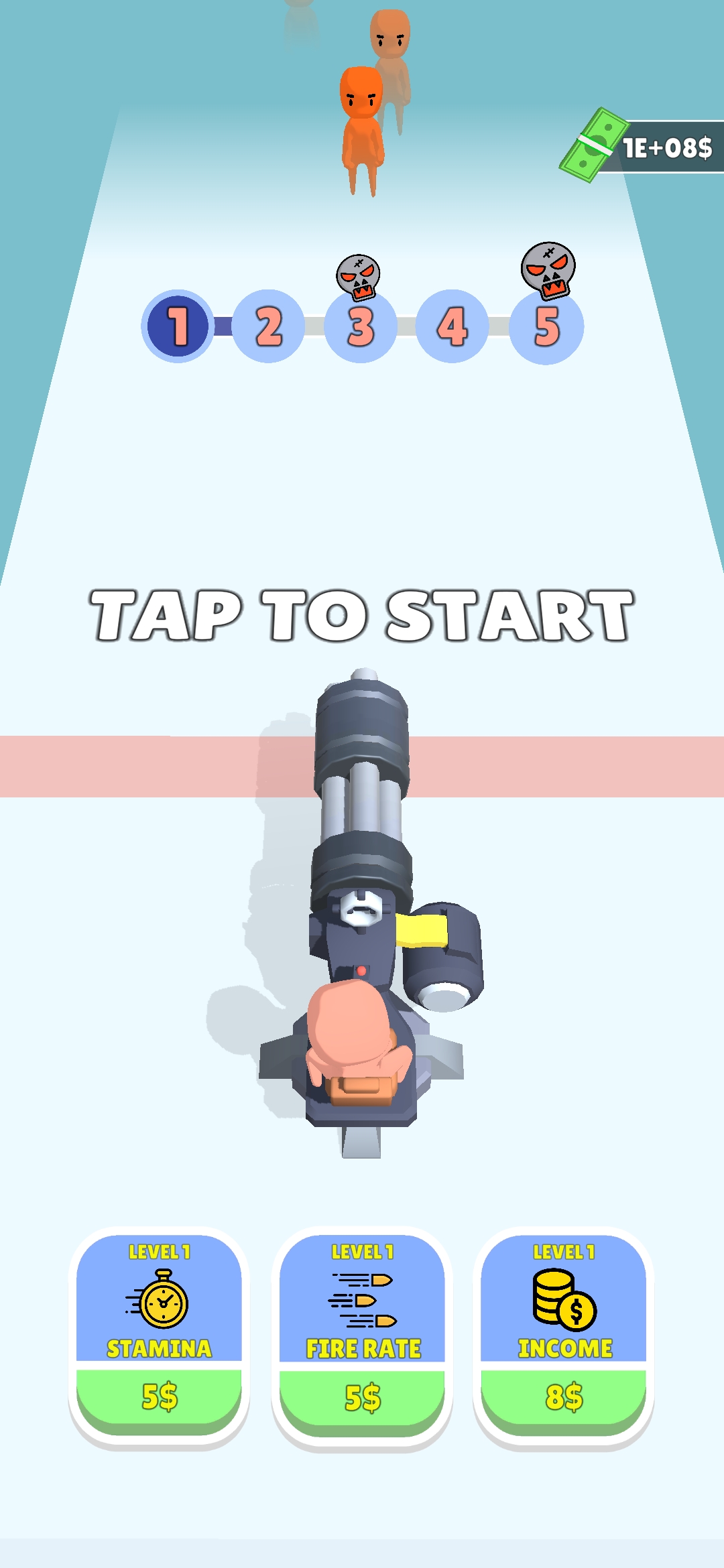The width and height of the screenshot is (724, 1568).
Task: Upgrade Fire Rate for 5$
Action: tap(362, 1396)
